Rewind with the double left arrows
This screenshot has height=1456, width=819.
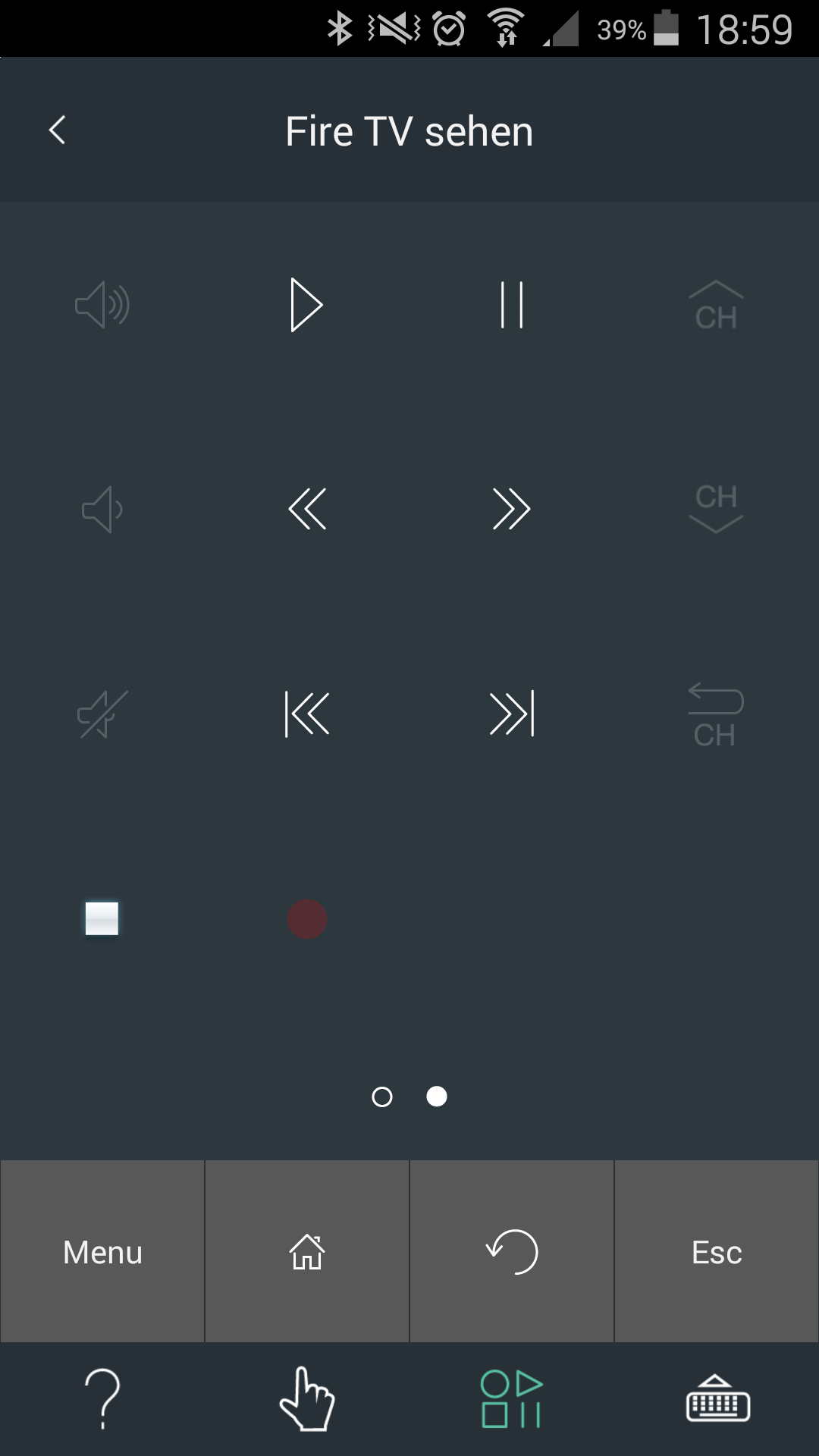pos(306,509)
